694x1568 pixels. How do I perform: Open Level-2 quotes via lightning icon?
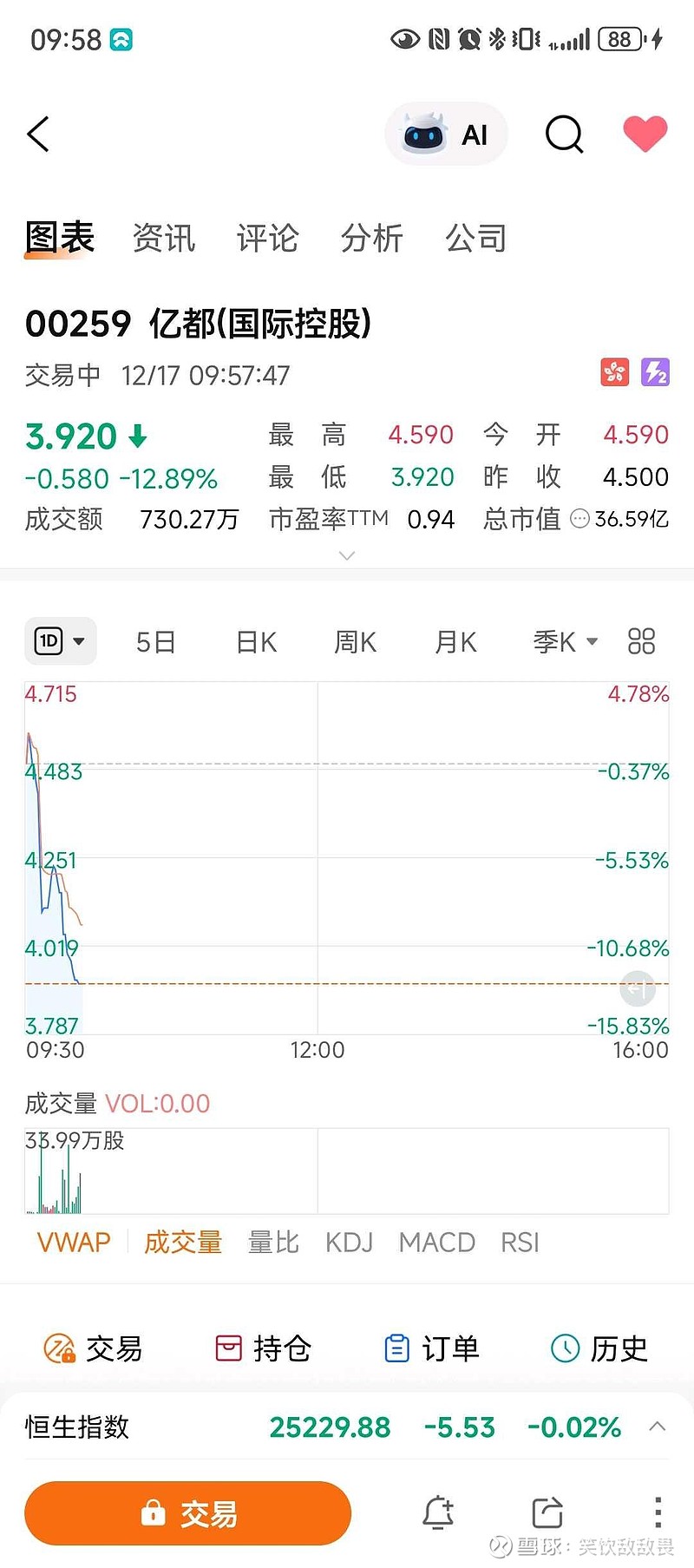656,372
